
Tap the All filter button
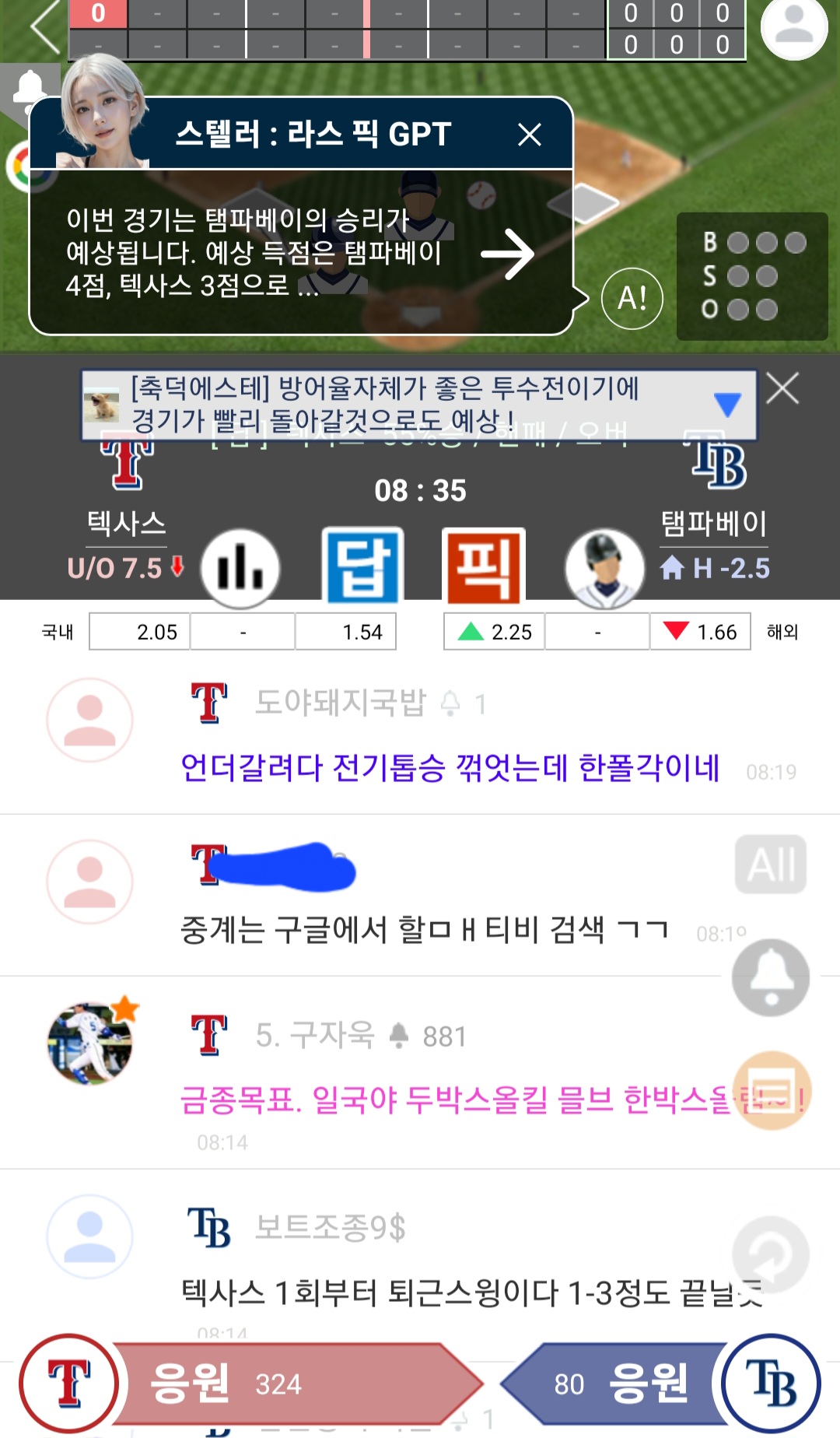coord(770,865)
